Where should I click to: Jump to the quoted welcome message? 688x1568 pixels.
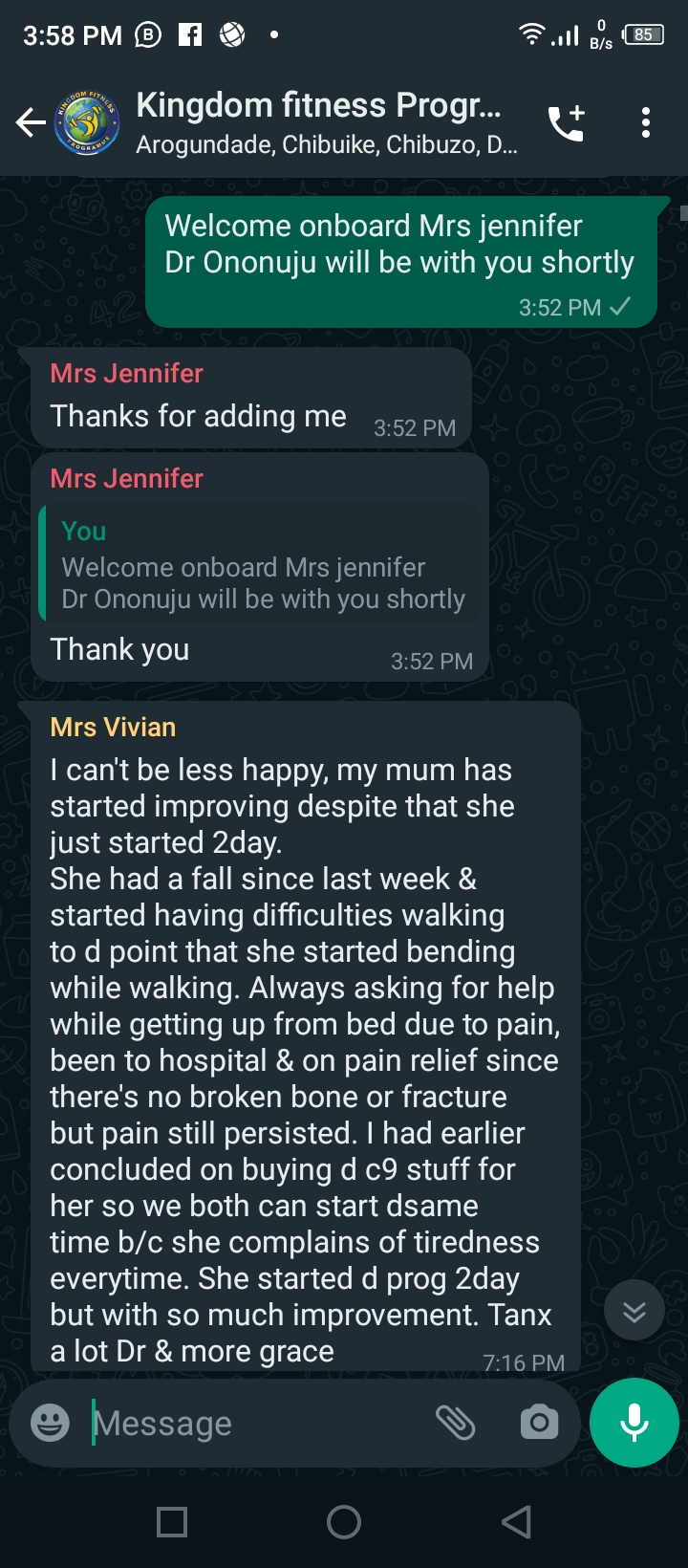tap(260, 565)
